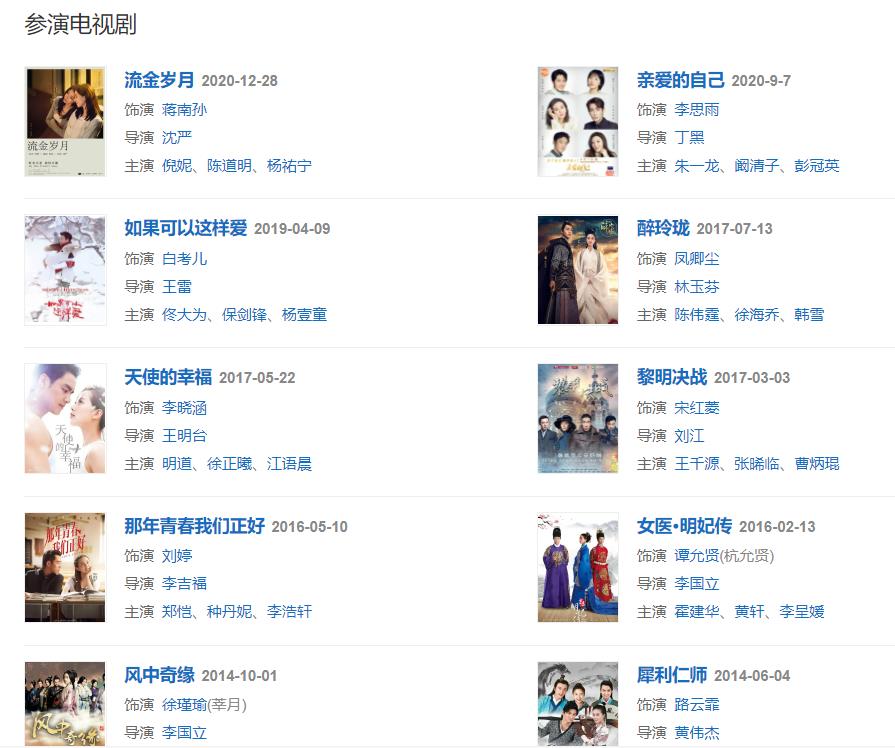The image size is (895, 748).
Task: Open the 犀利仁师 series title link
Action: pos(671,675)
